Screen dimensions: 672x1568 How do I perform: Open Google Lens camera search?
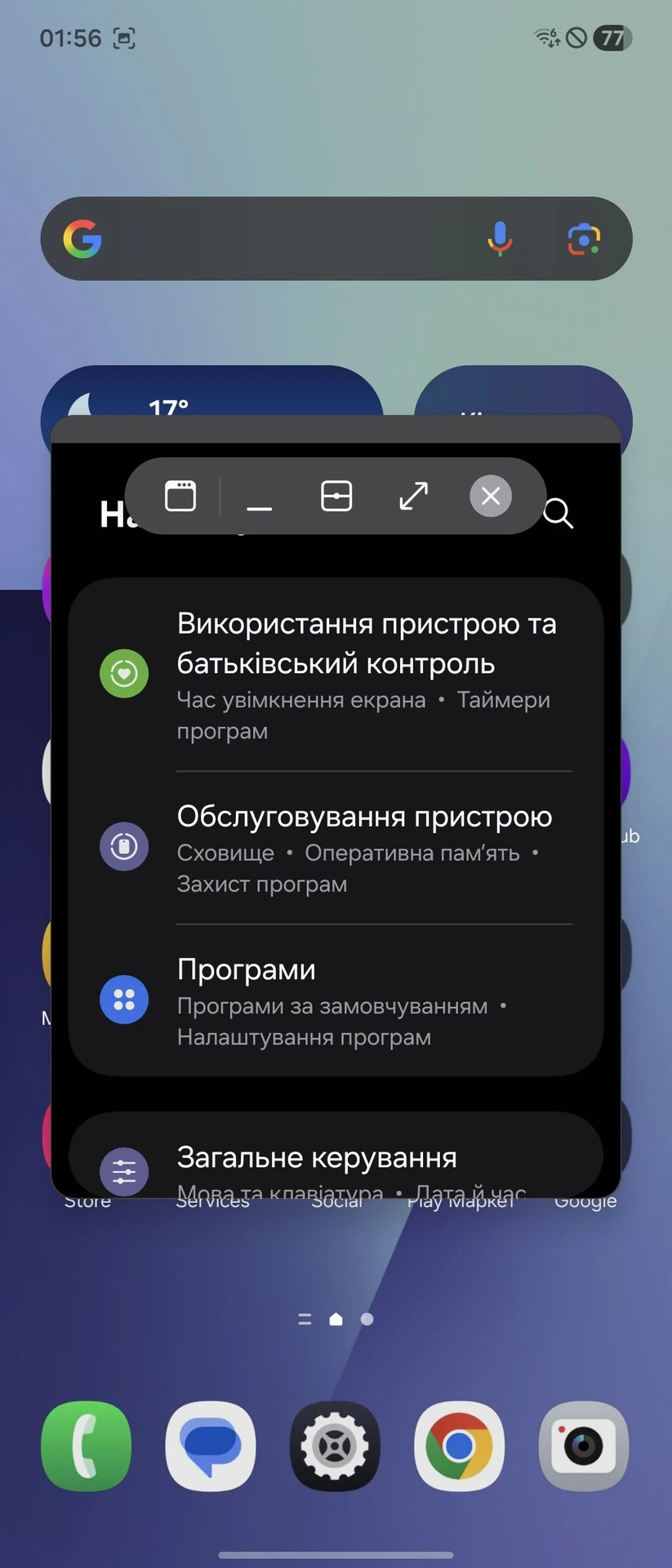click(x=584, y=239)
